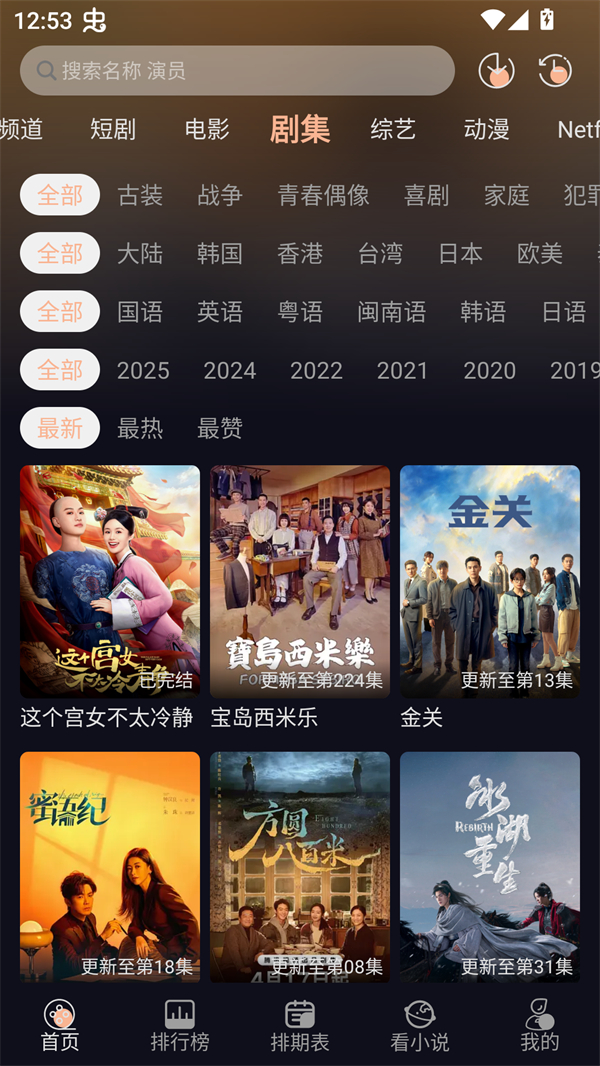Open the drama 这个宫女不太冷静
Image resolution: width=600 pixels, height=1066 pixels.
[x=110, y=582]
